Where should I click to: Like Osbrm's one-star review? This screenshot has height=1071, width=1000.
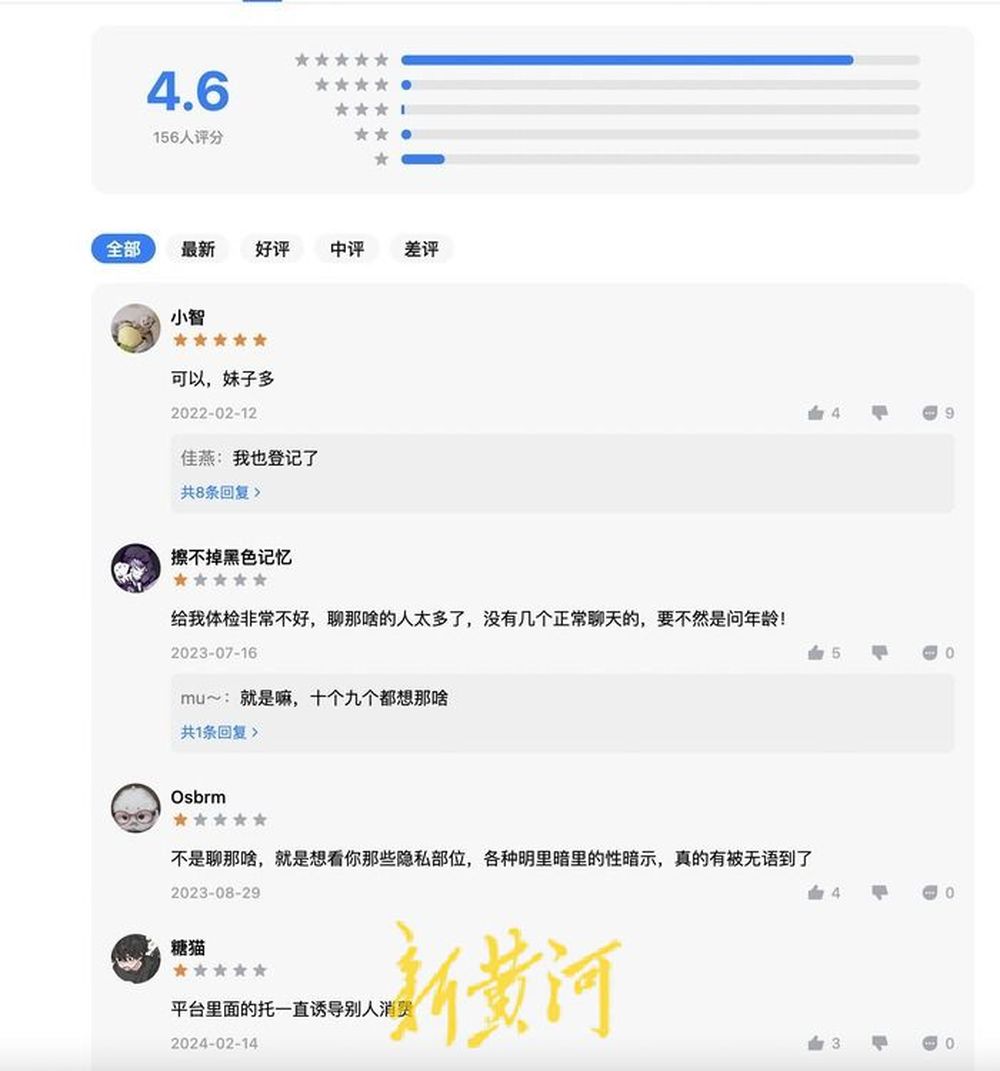pos(816,893)
